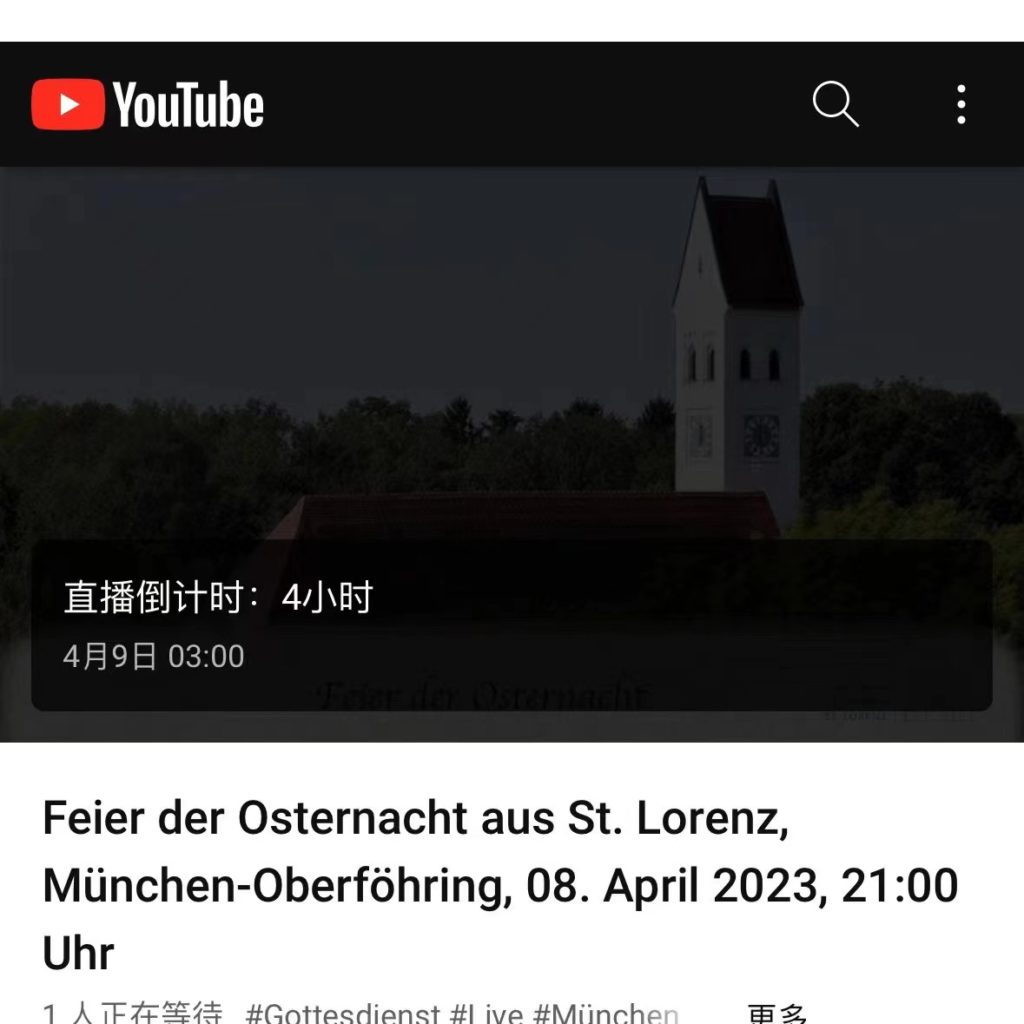
Task: Open the three-dot overflow menu
Action: point(961,104)
